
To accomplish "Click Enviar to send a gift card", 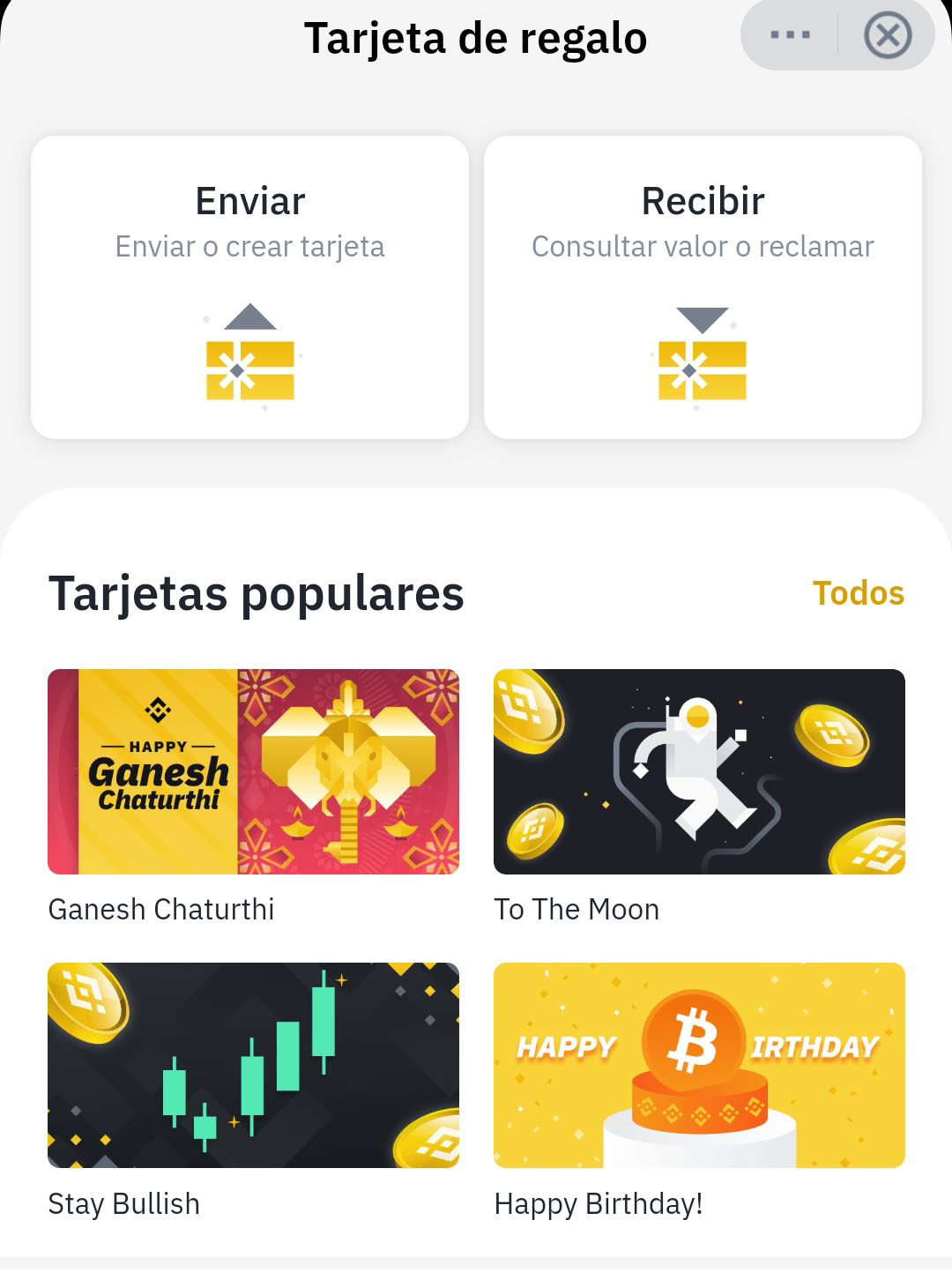I will (x=251, y=201).
